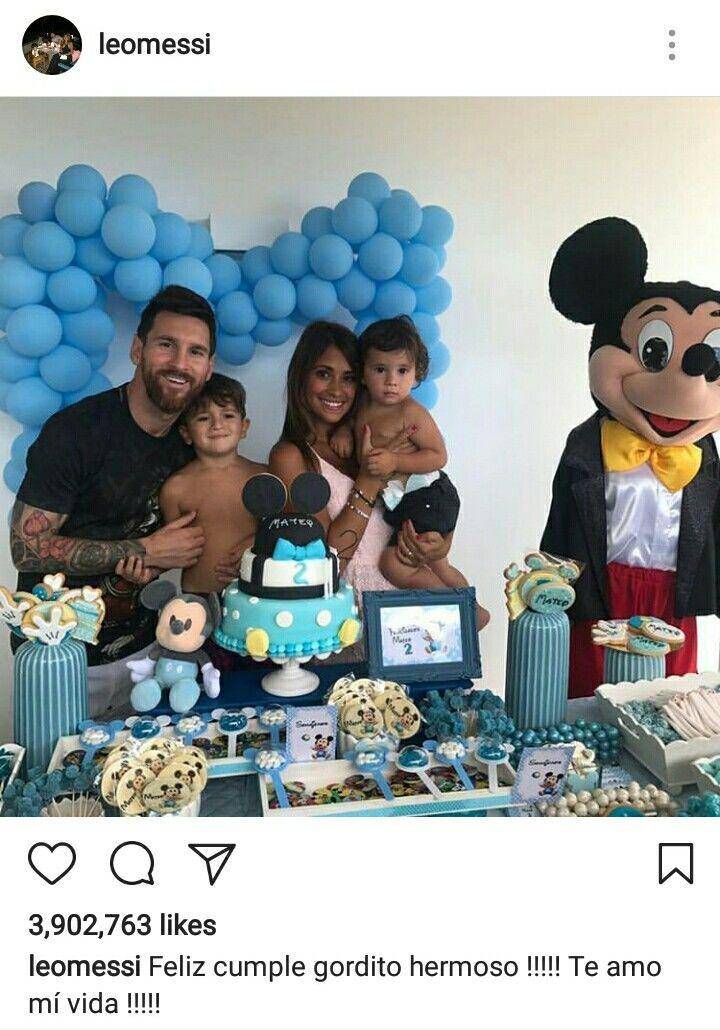Like this post with the heart icon
Image resolution: width=720 pixels, height=1030 pixels.
pos(52,863)
